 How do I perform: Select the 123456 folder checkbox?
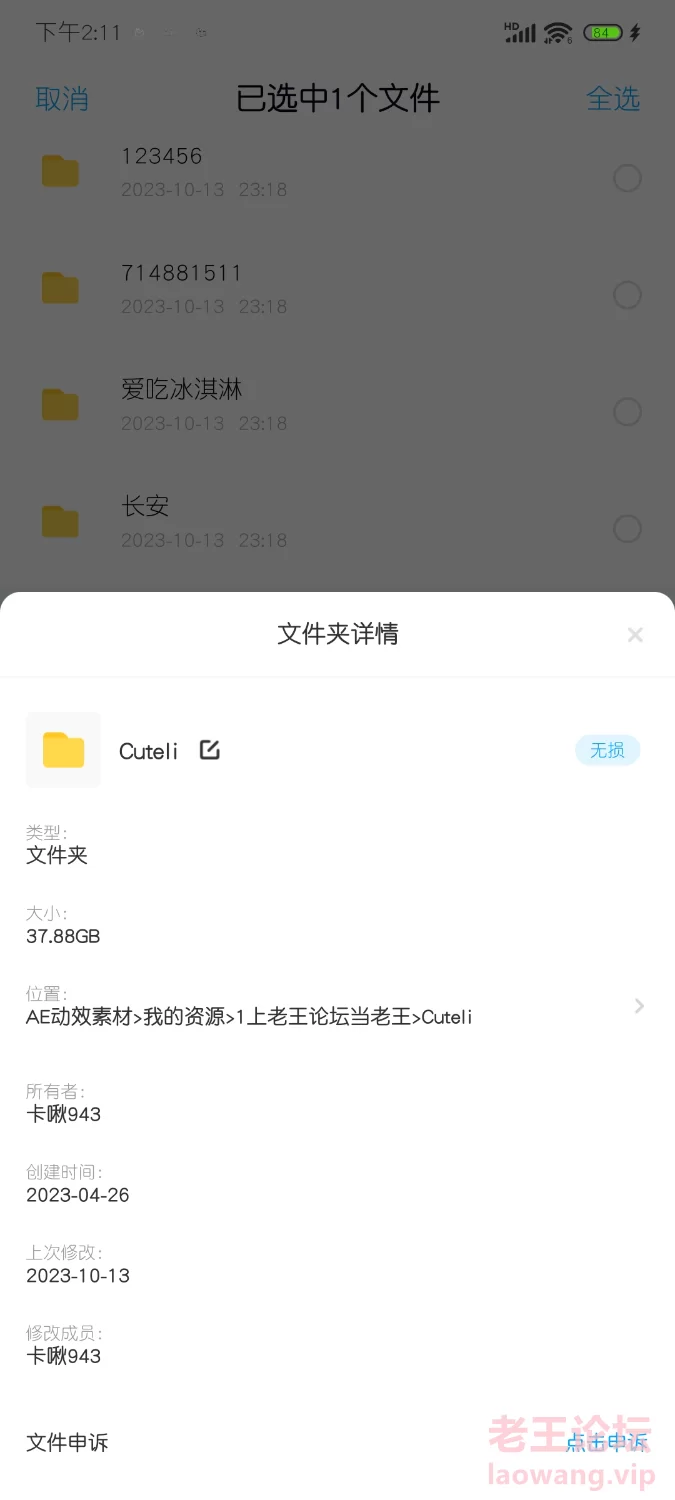(x=627, y=178)
